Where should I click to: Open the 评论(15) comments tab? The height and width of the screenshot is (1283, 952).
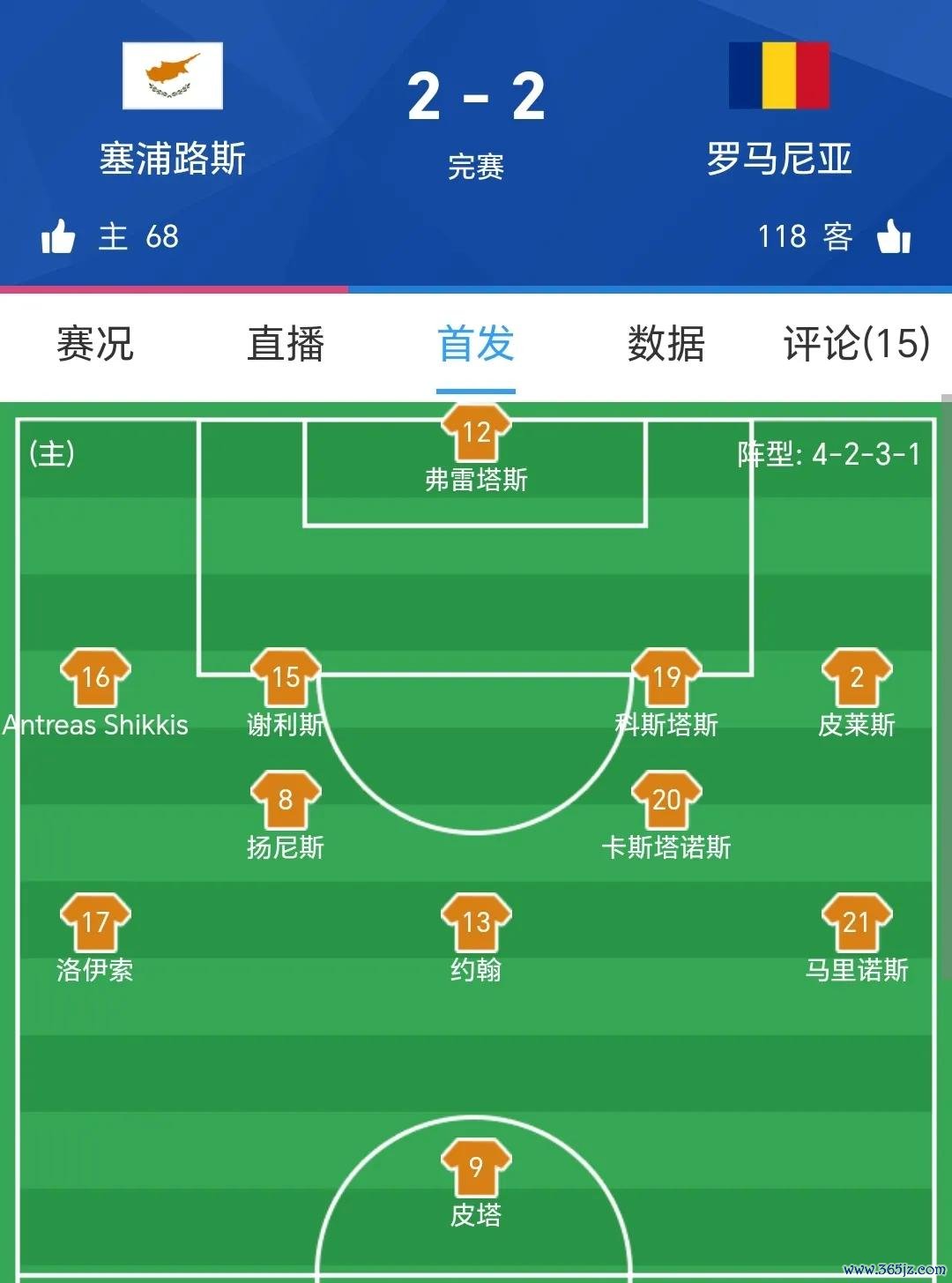(x=856, y=344)
